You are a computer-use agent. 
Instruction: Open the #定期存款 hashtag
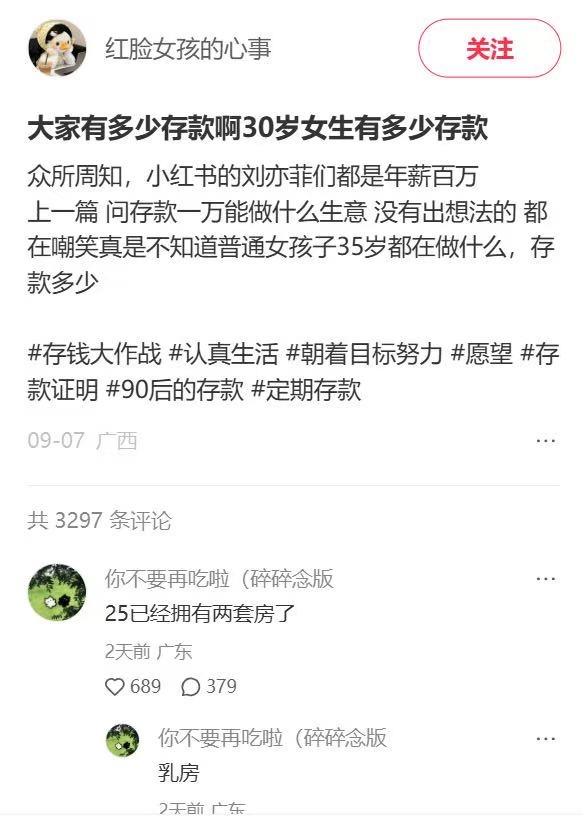(306, 389)
